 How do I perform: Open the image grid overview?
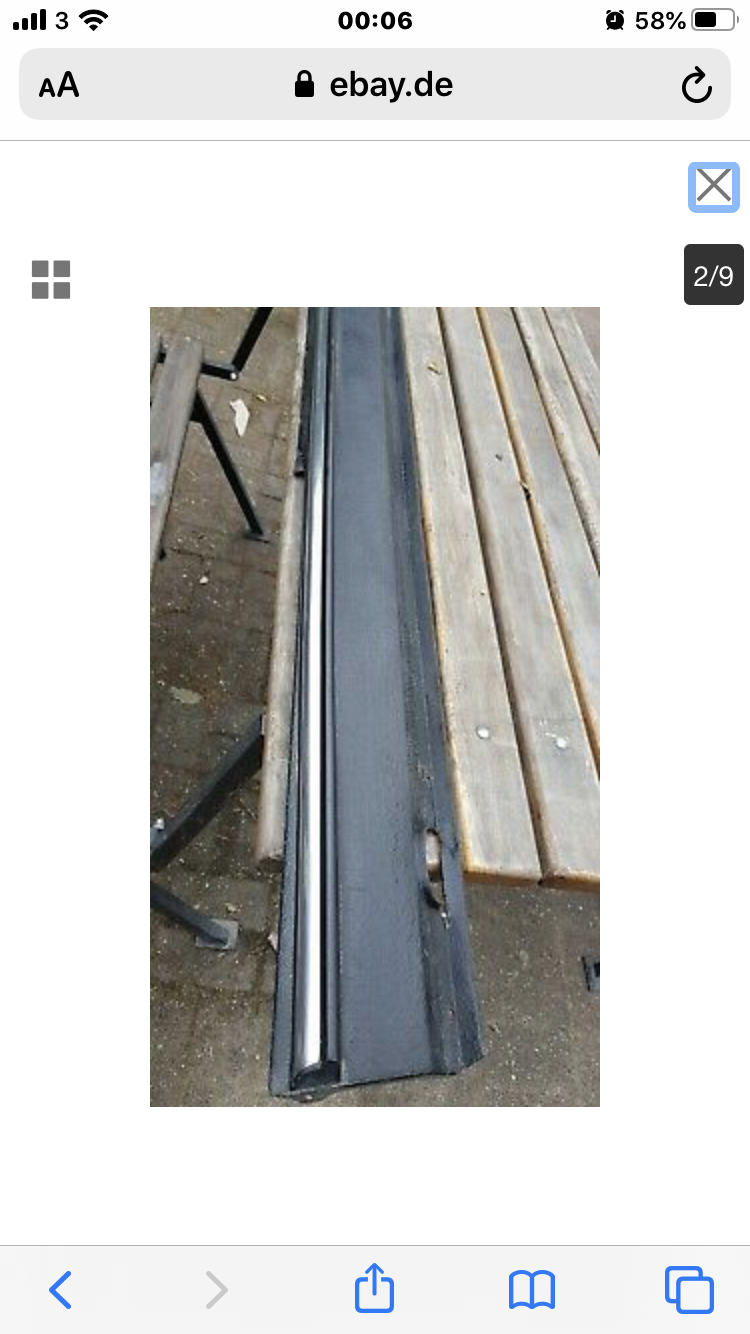[x=51, y=280]
